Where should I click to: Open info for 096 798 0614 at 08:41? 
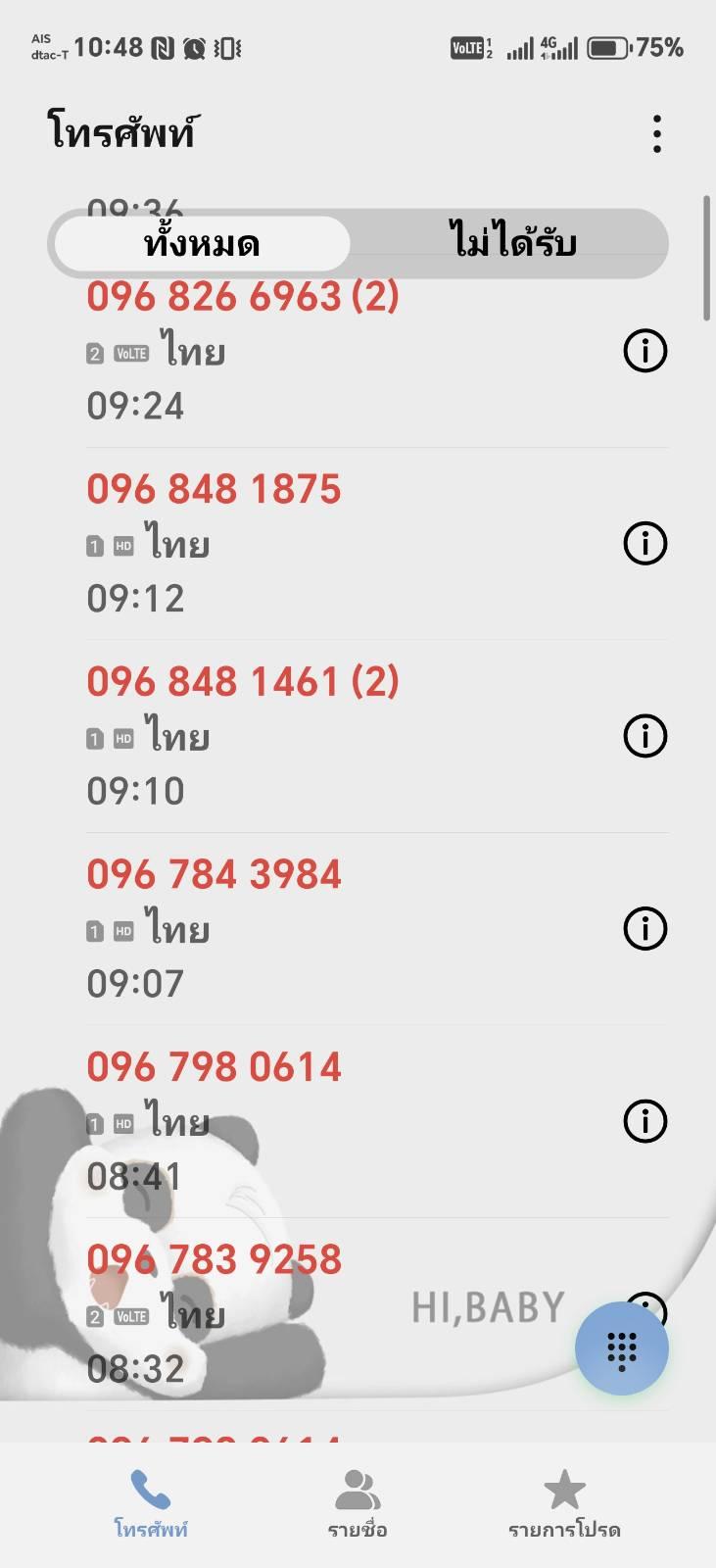pyautogui.click(x=645, y=1121)
